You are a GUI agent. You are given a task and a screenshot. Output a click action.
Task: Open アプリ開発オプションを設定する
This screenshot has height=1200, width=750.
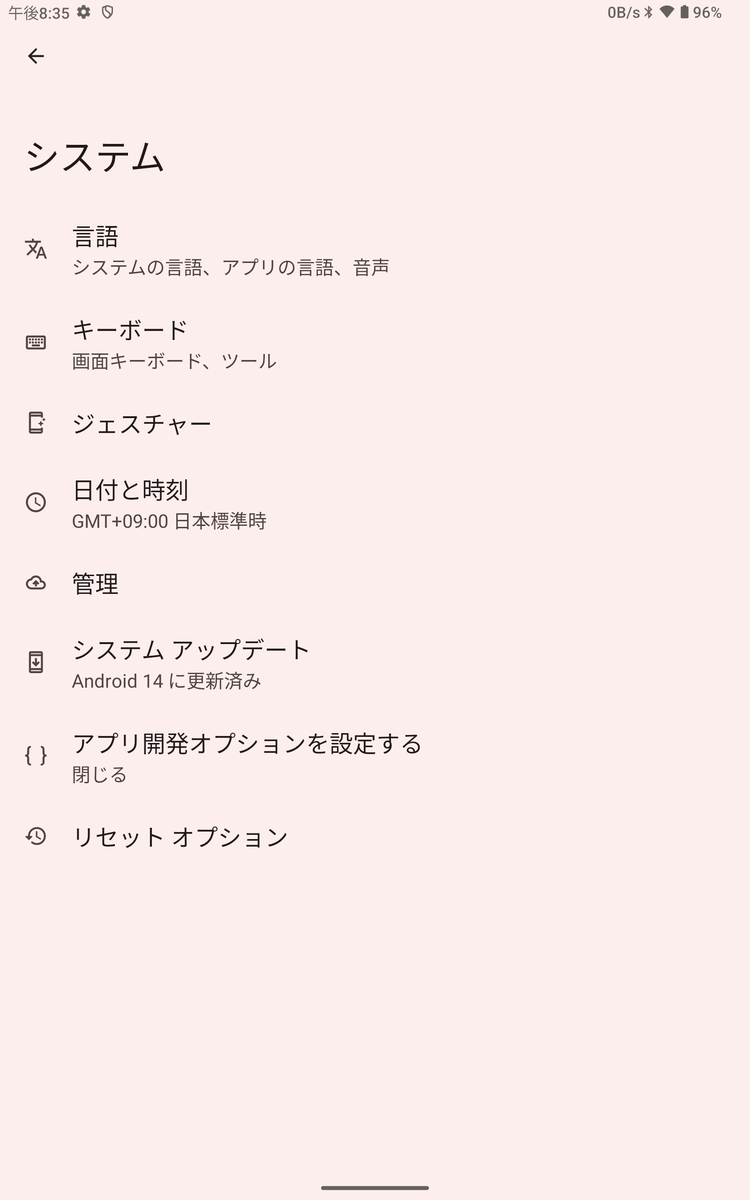click(375, 757)
